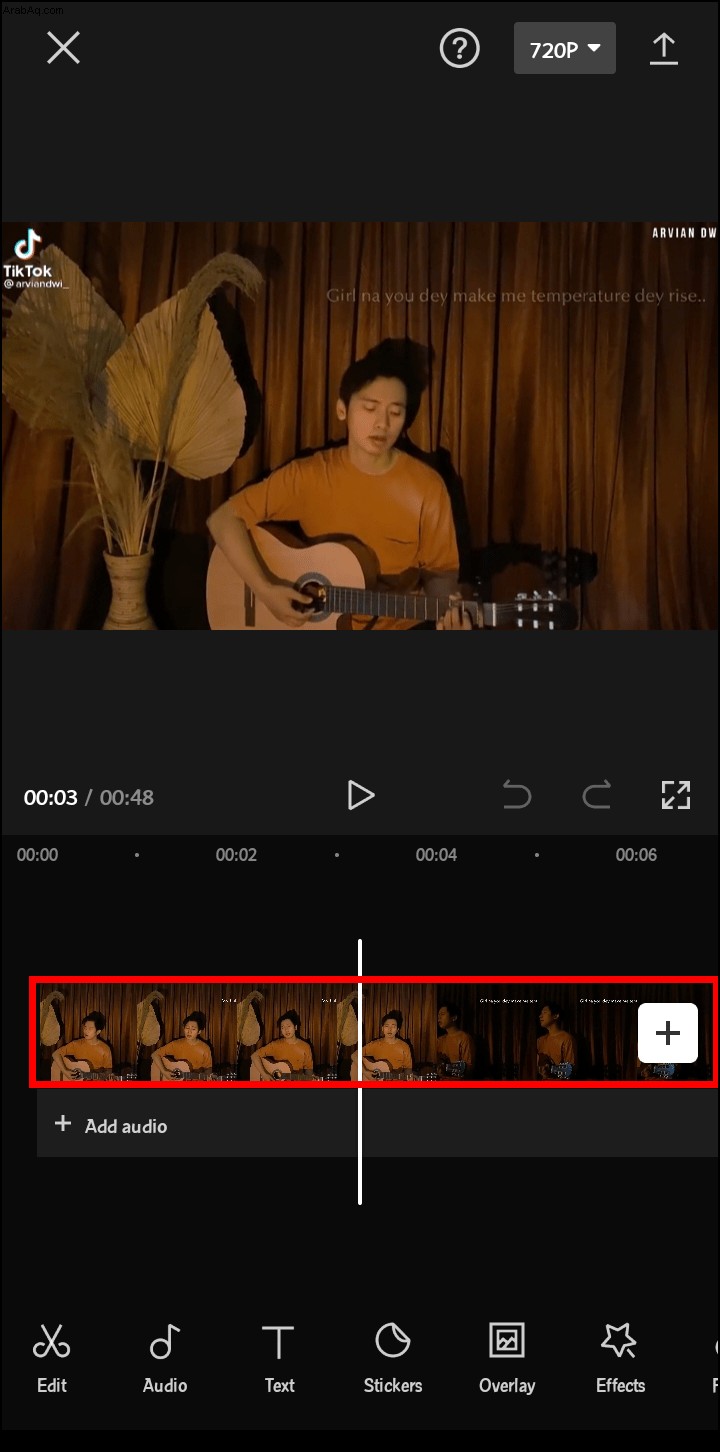Open the Text tool
Image resolution: width=720 pixels, height=1452 pixels.
click(279, 1357)
